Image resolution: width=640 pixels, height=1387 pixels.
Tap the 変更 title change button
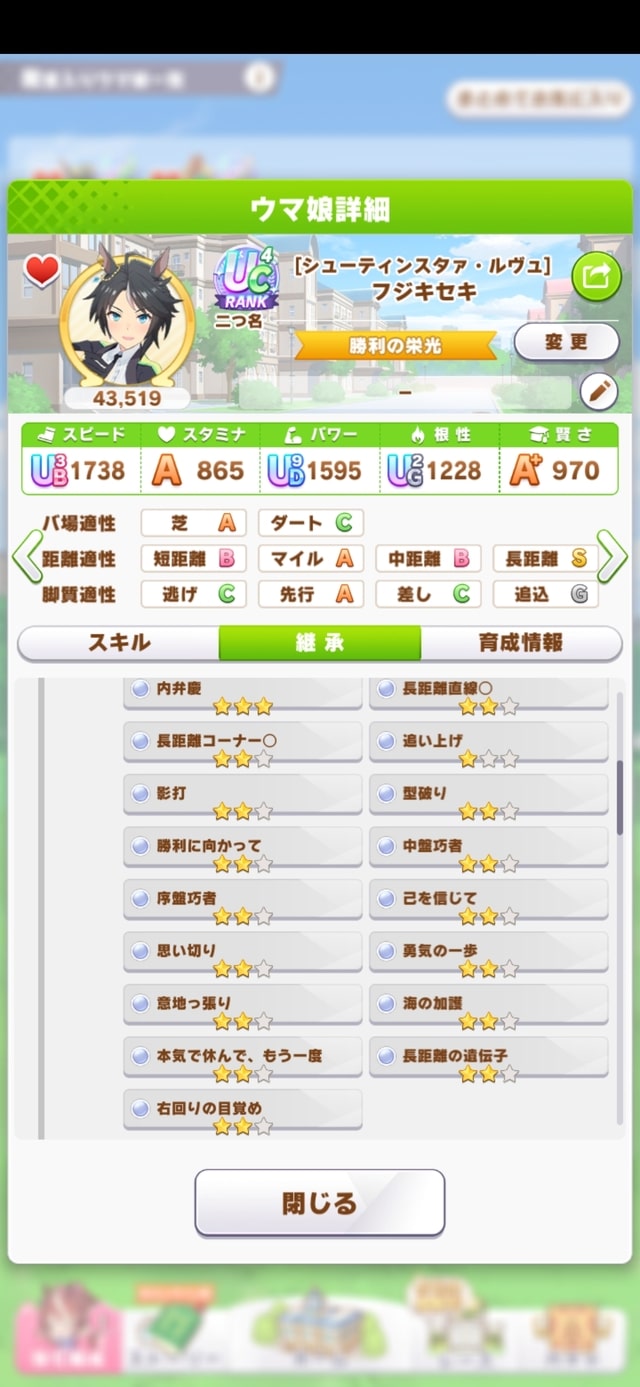pos(566,342)
